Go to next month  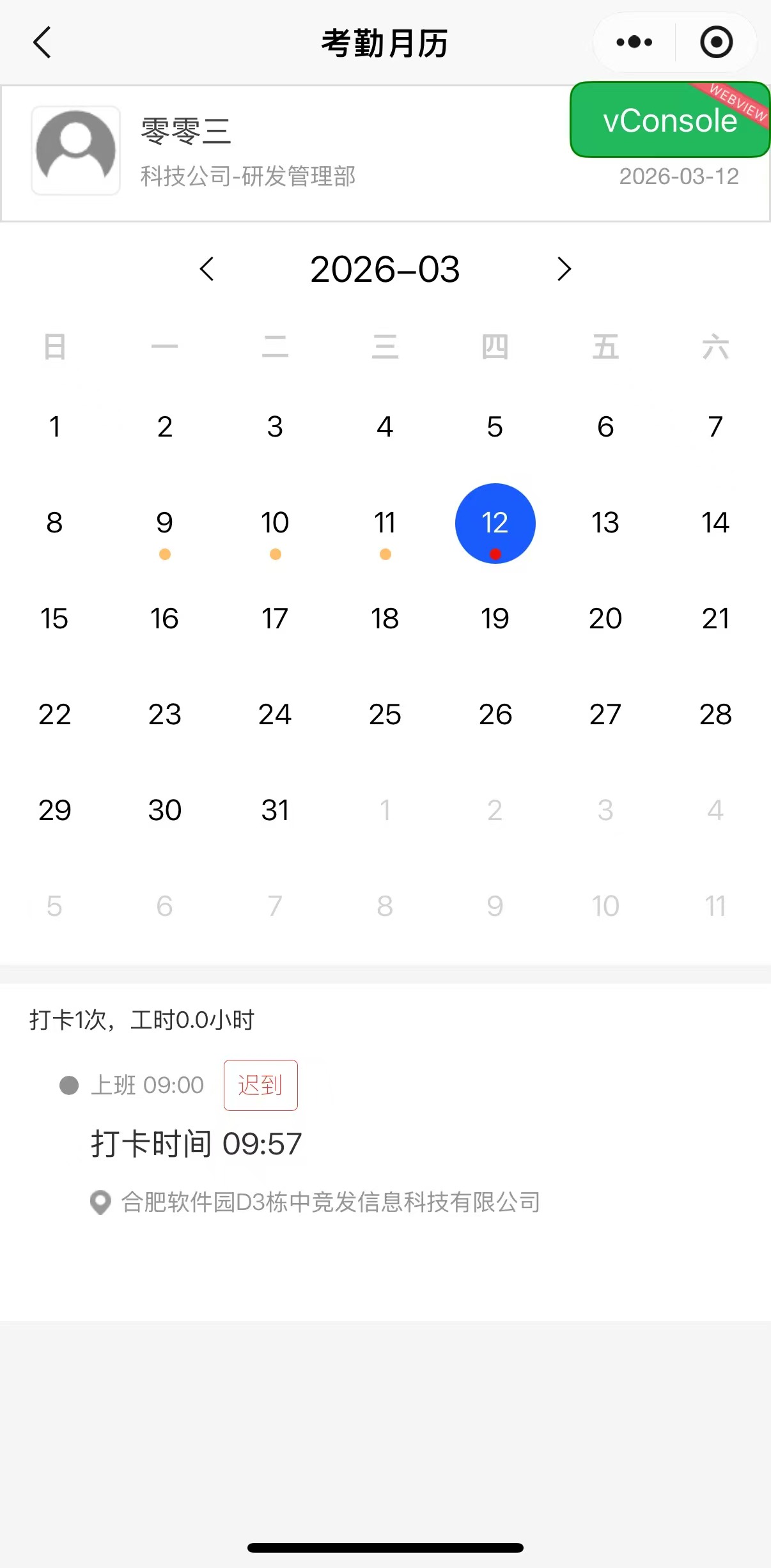(x=563, y=269)
